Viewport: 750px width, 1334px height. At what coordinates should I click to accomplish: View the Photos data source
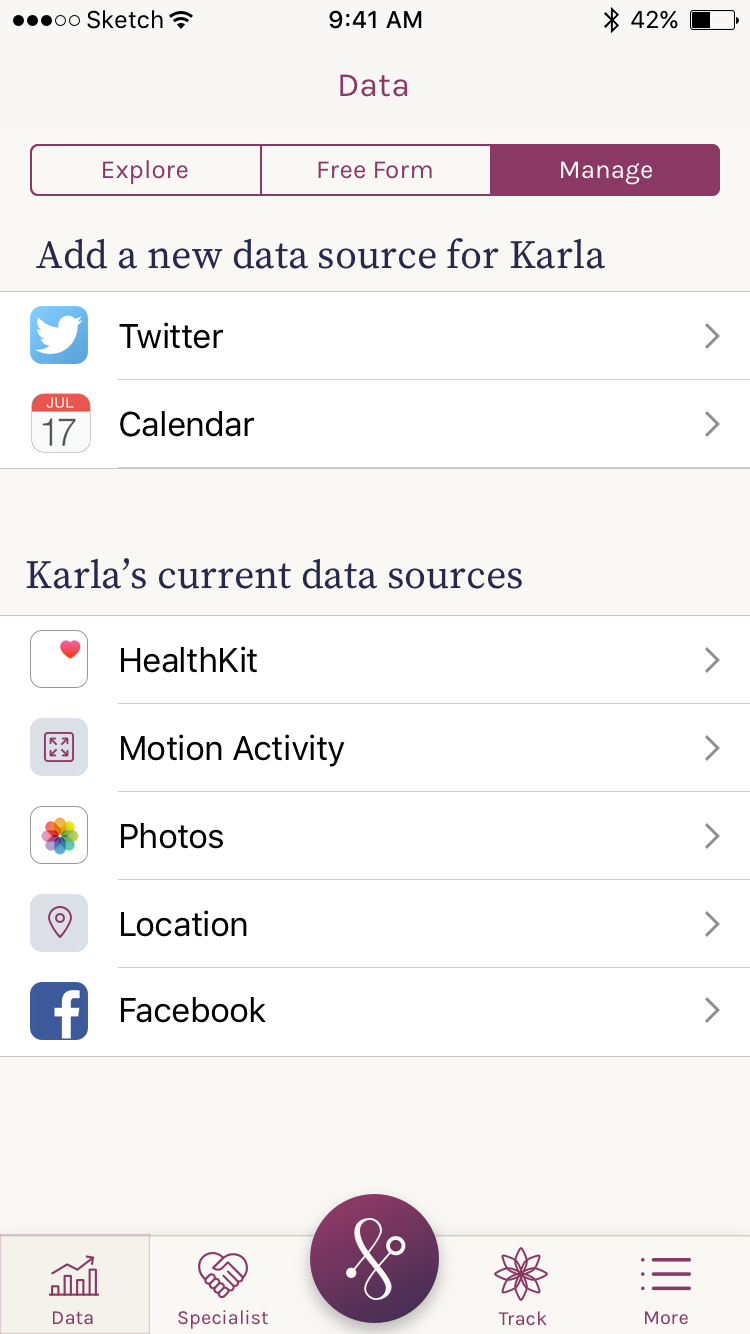(x=375, y=836)
